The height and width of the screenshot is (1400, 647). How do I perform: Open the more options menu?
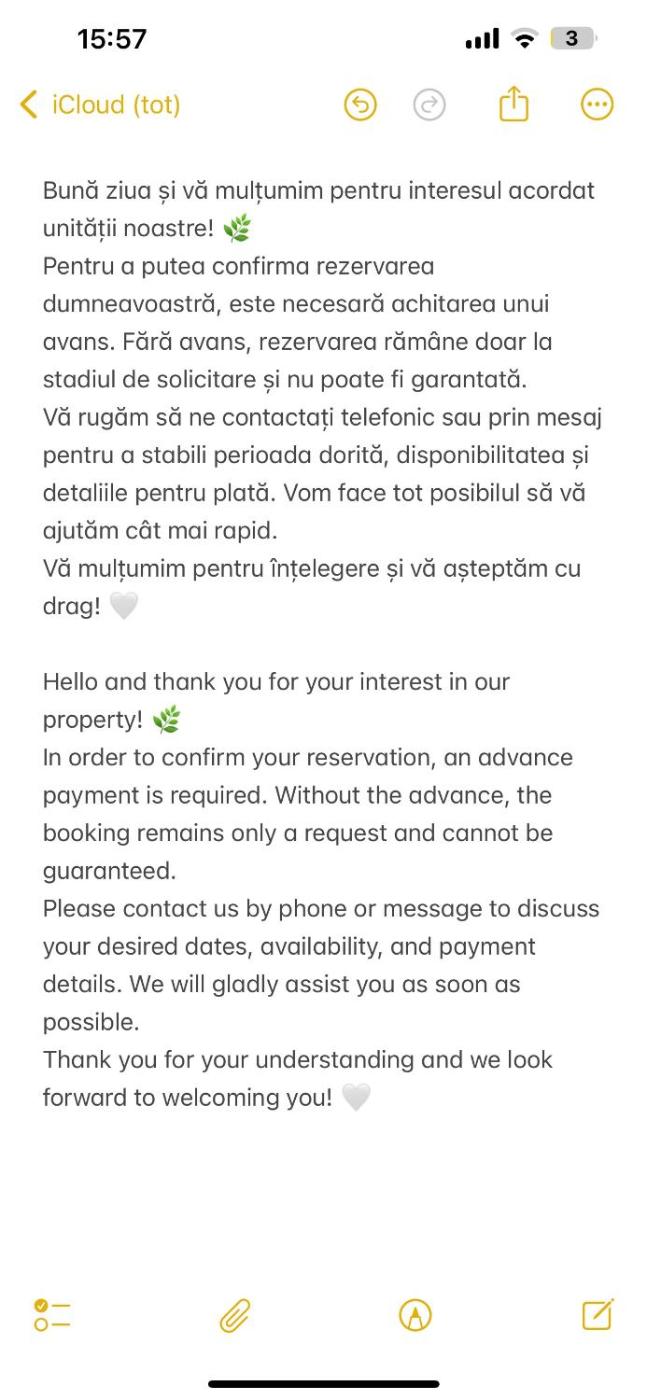coord(597,105)
